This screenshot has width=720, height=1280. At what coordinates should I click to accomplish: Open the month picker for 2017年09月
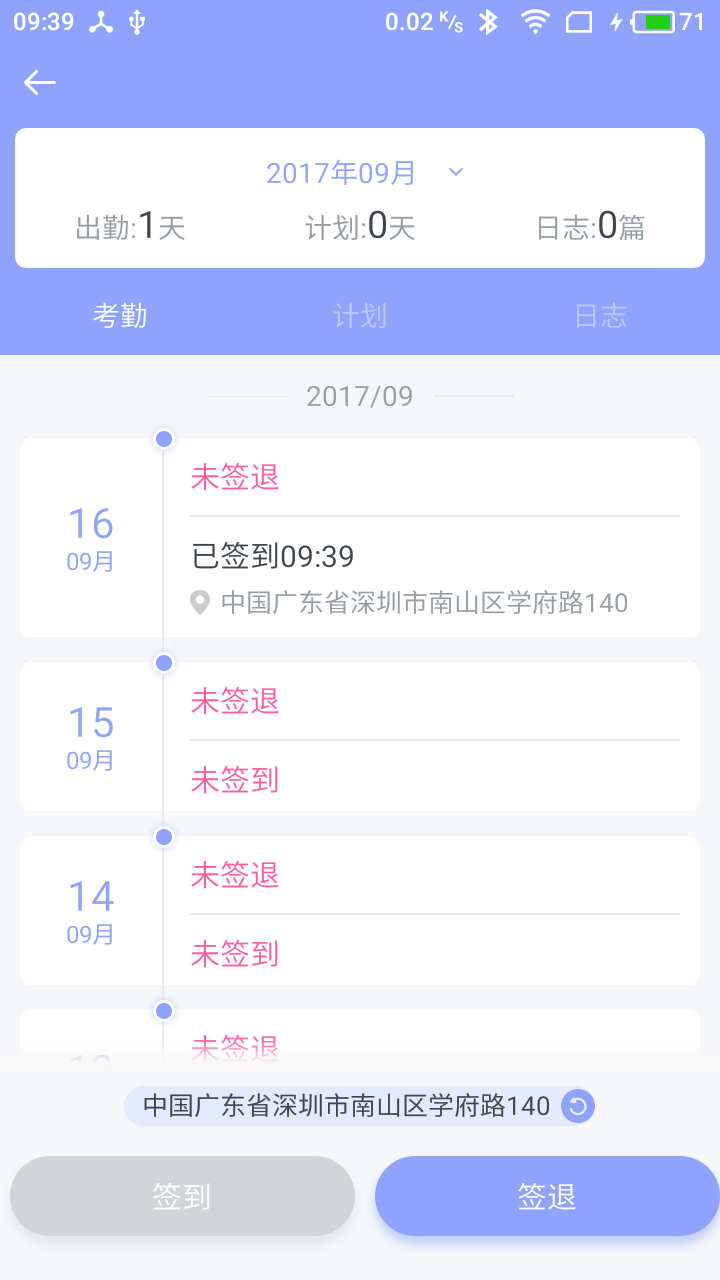[340, 172]
